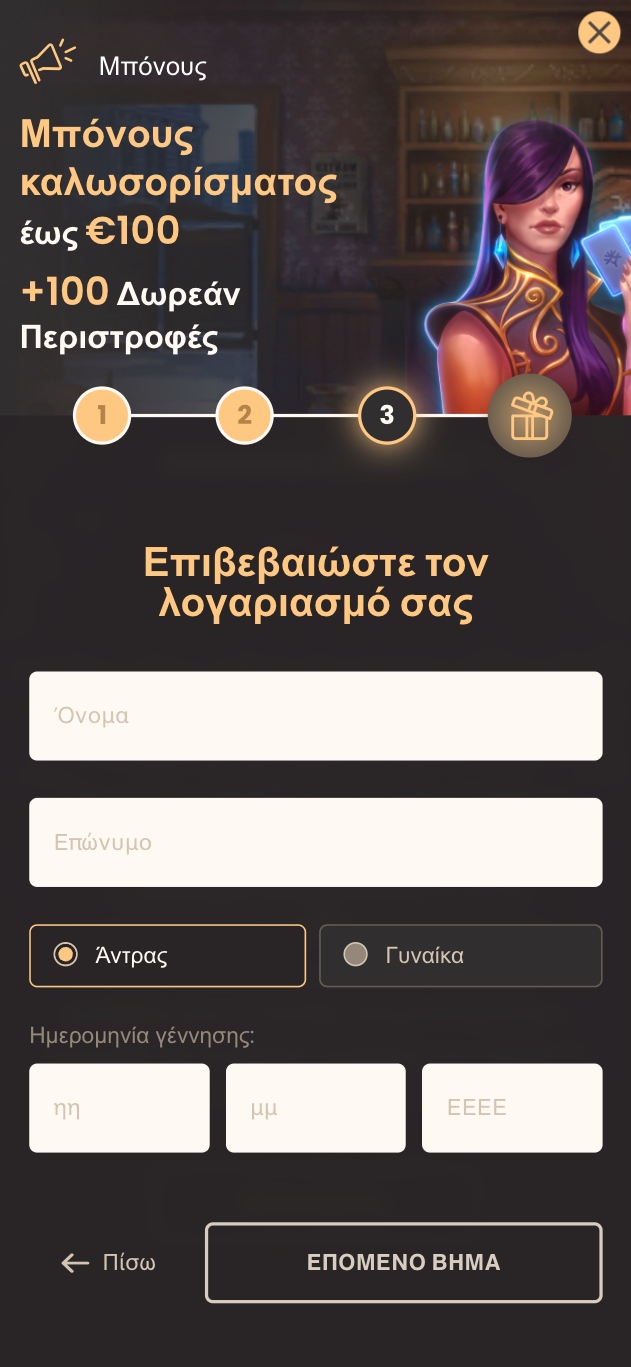
Task: Select Άντρας as gender
Action: click(167, 955)
